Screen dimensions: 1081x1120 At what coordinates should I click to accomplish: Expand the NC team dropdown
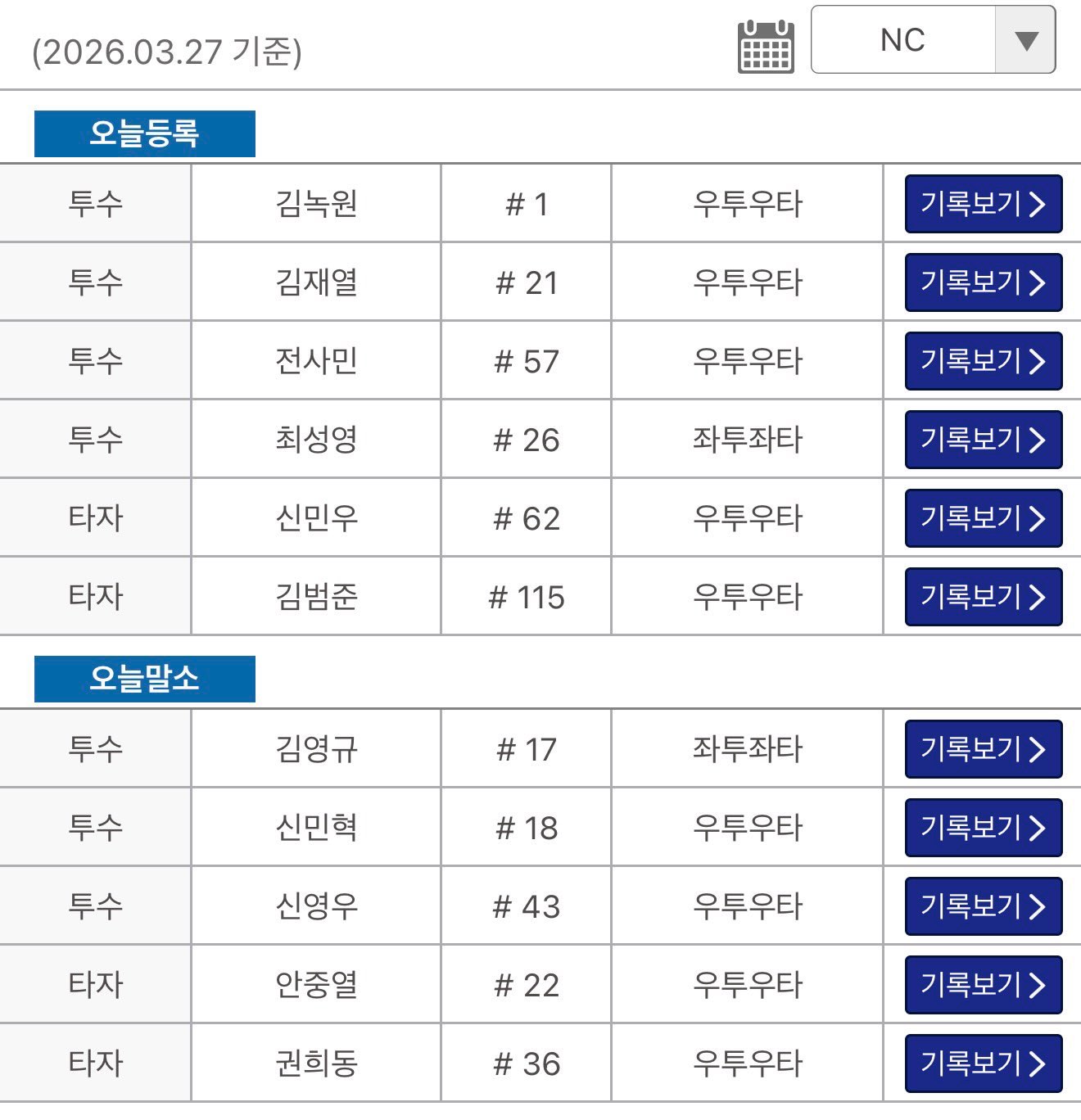coord(933,40)
